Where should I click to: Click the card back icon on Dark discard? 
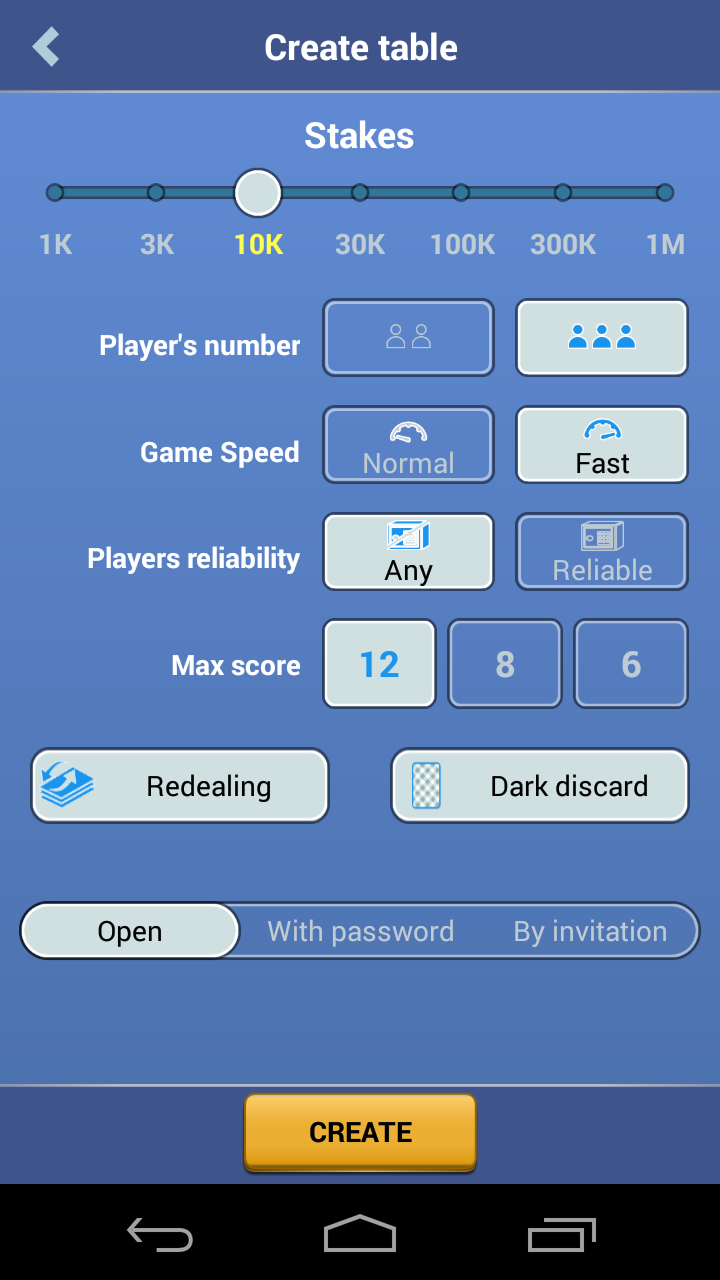click(x=430, y=785)
